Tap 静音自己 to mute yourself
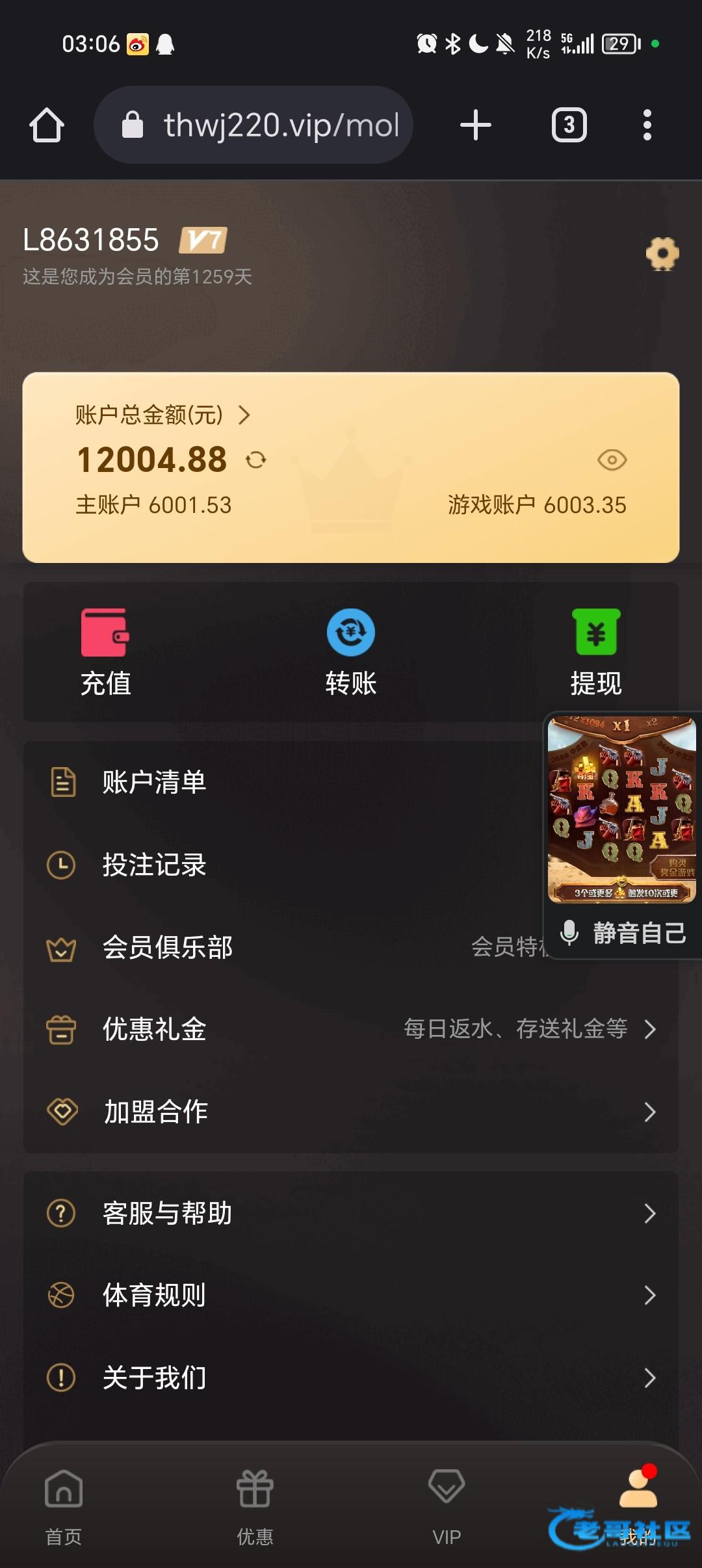Screen dimensions: 702x1568 623,933
